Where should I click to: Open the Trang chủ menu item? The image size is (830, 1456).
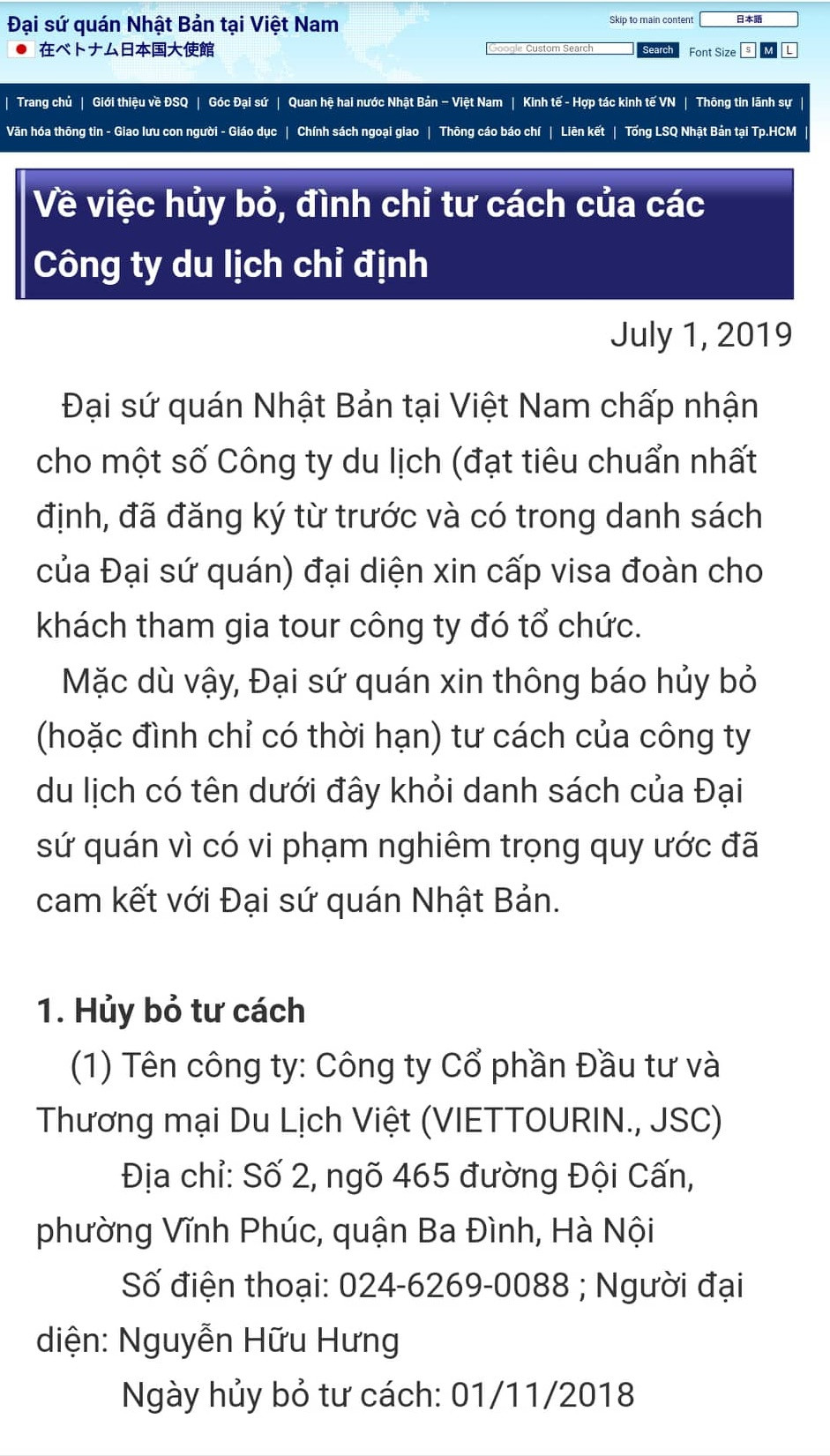(43, 102)
